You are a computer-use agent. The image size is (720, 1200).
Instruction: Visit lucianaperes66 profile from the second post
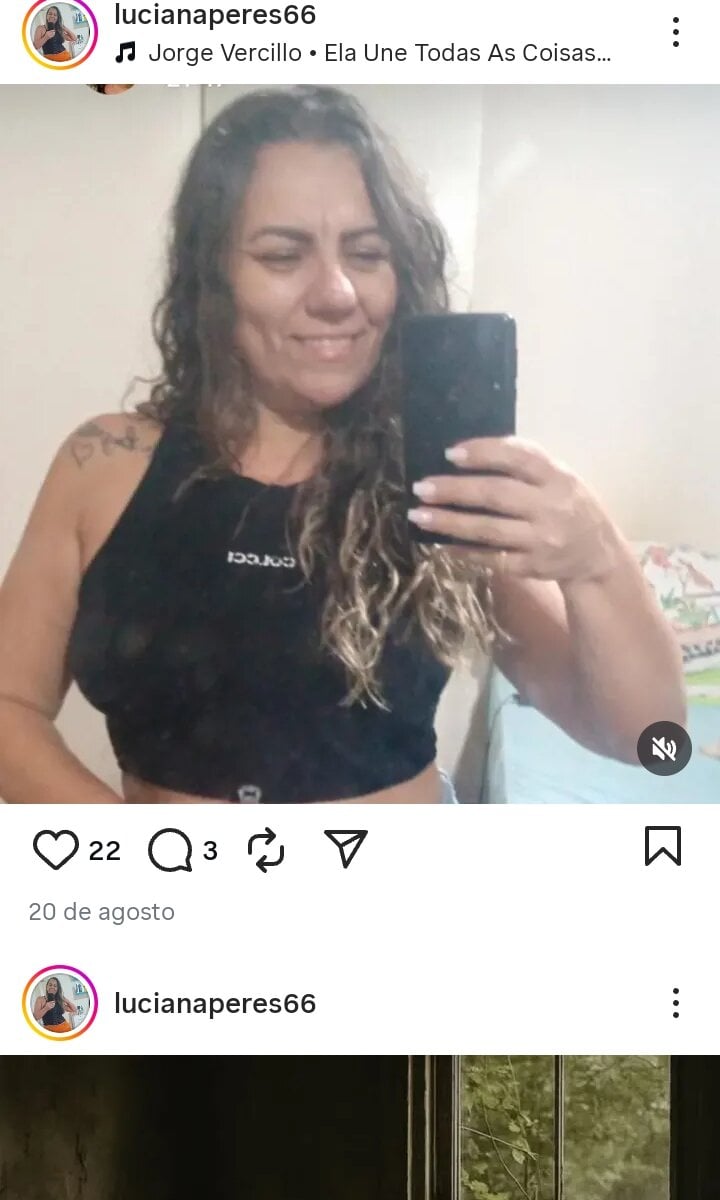pos(215,1004)
